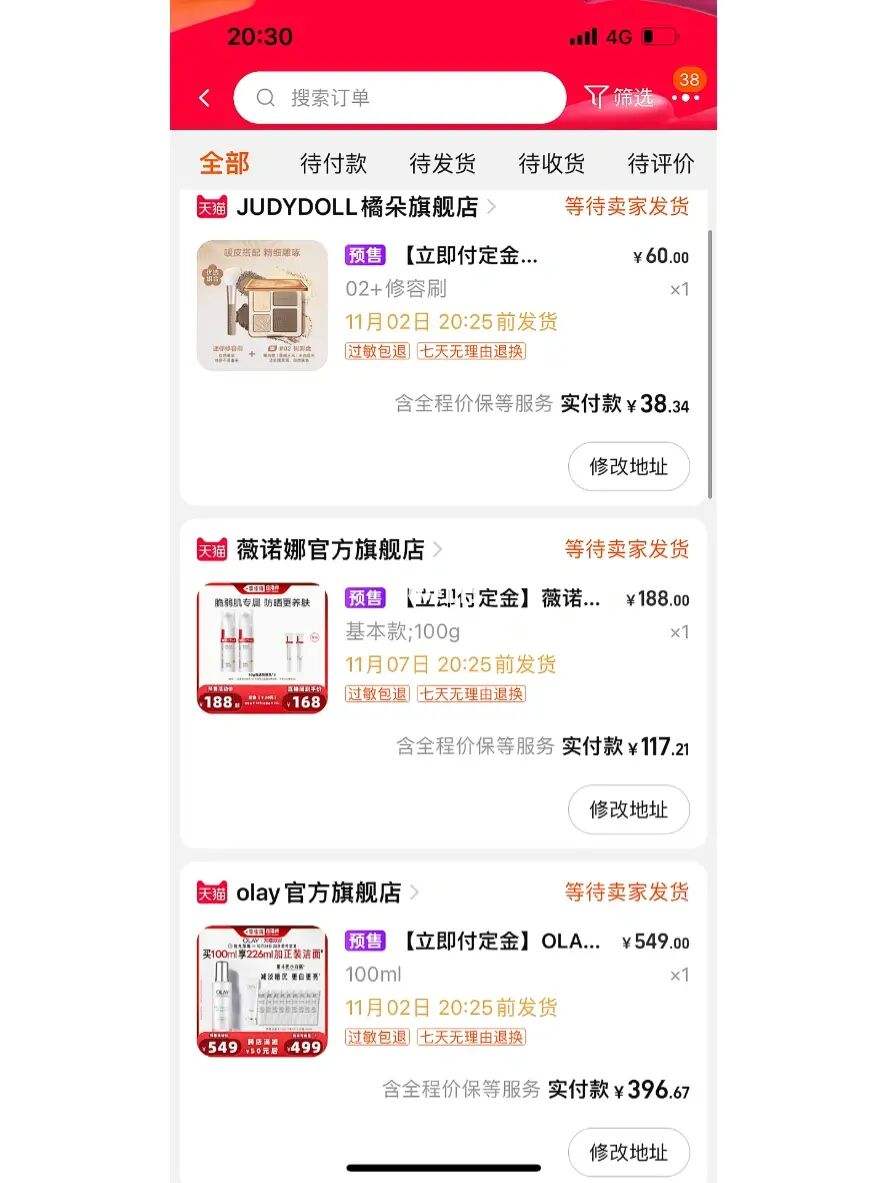The width and height of the screenshot is (887, 1183).
Task: Select the 待付款 tab
Action: (x=334, y=163)
